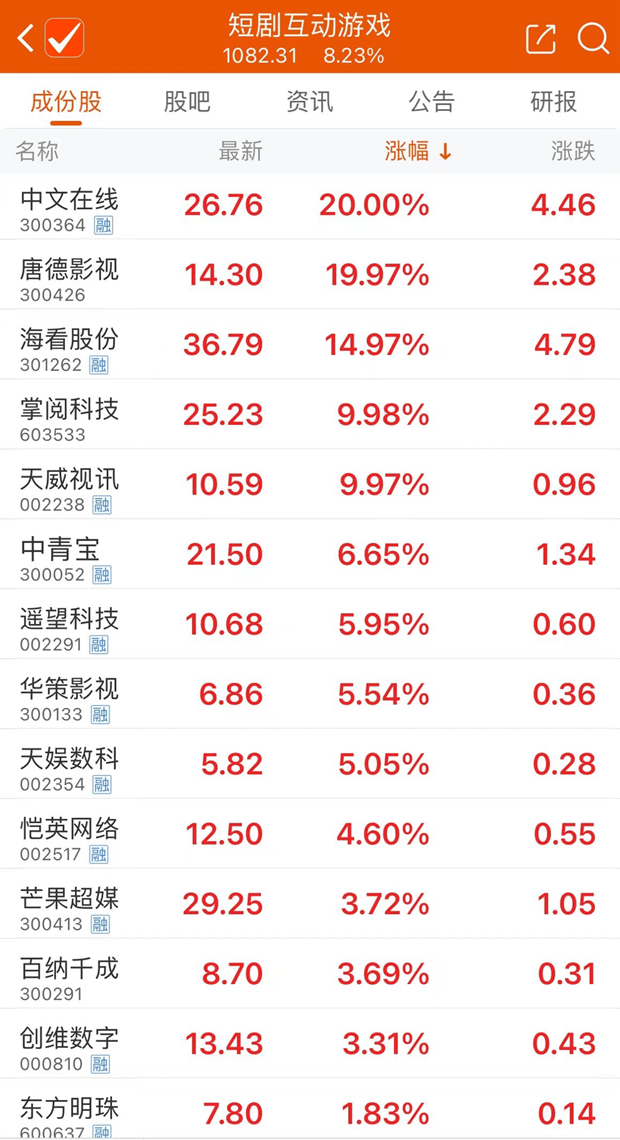Viewport: 620px width, 1140px height.
Task: Switch to the 资讯 tab
Action: pos(310,101)
